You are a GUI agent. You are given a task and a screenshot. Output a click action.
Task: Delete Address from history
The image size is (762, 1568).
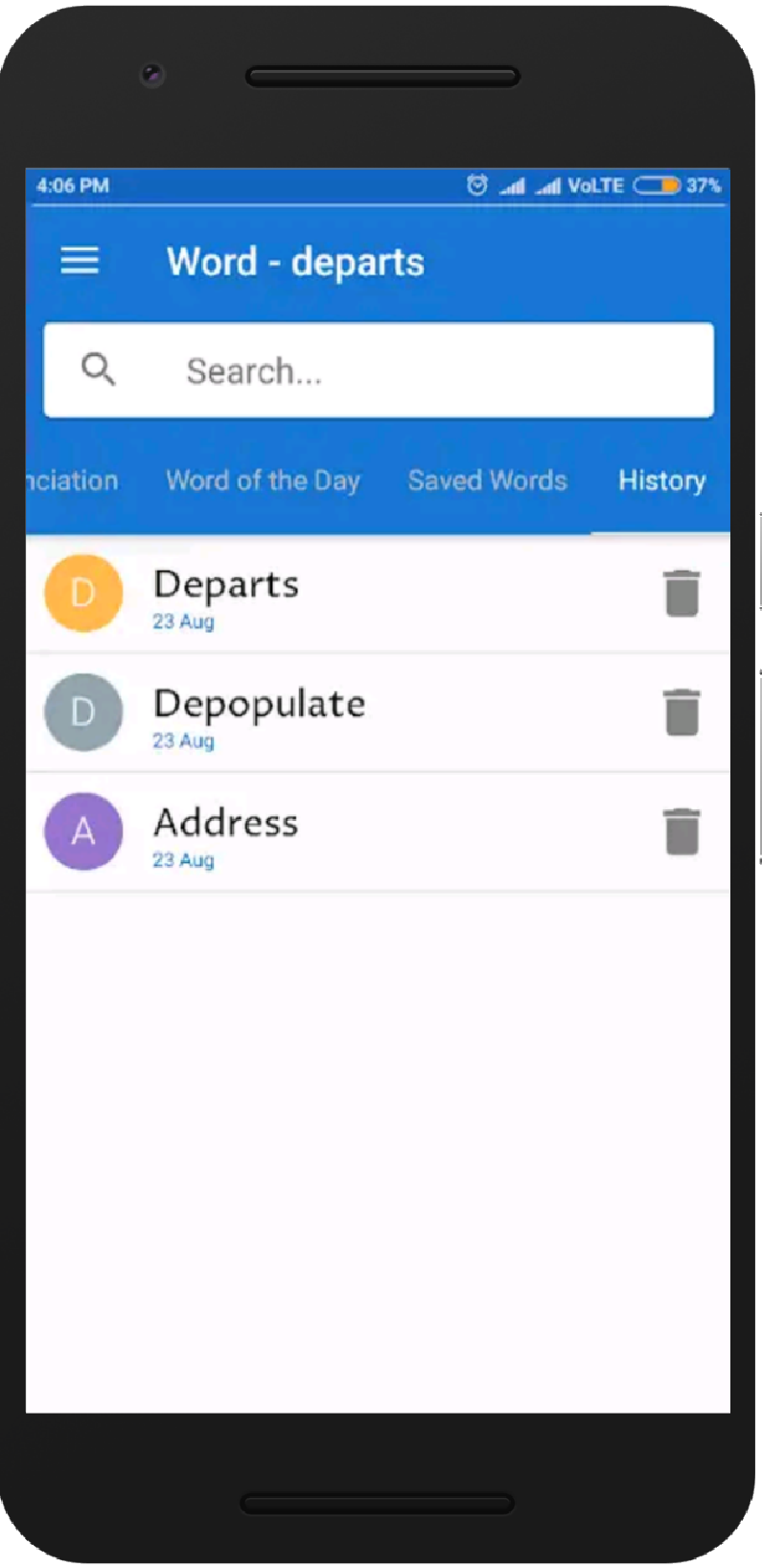(681, 831)
